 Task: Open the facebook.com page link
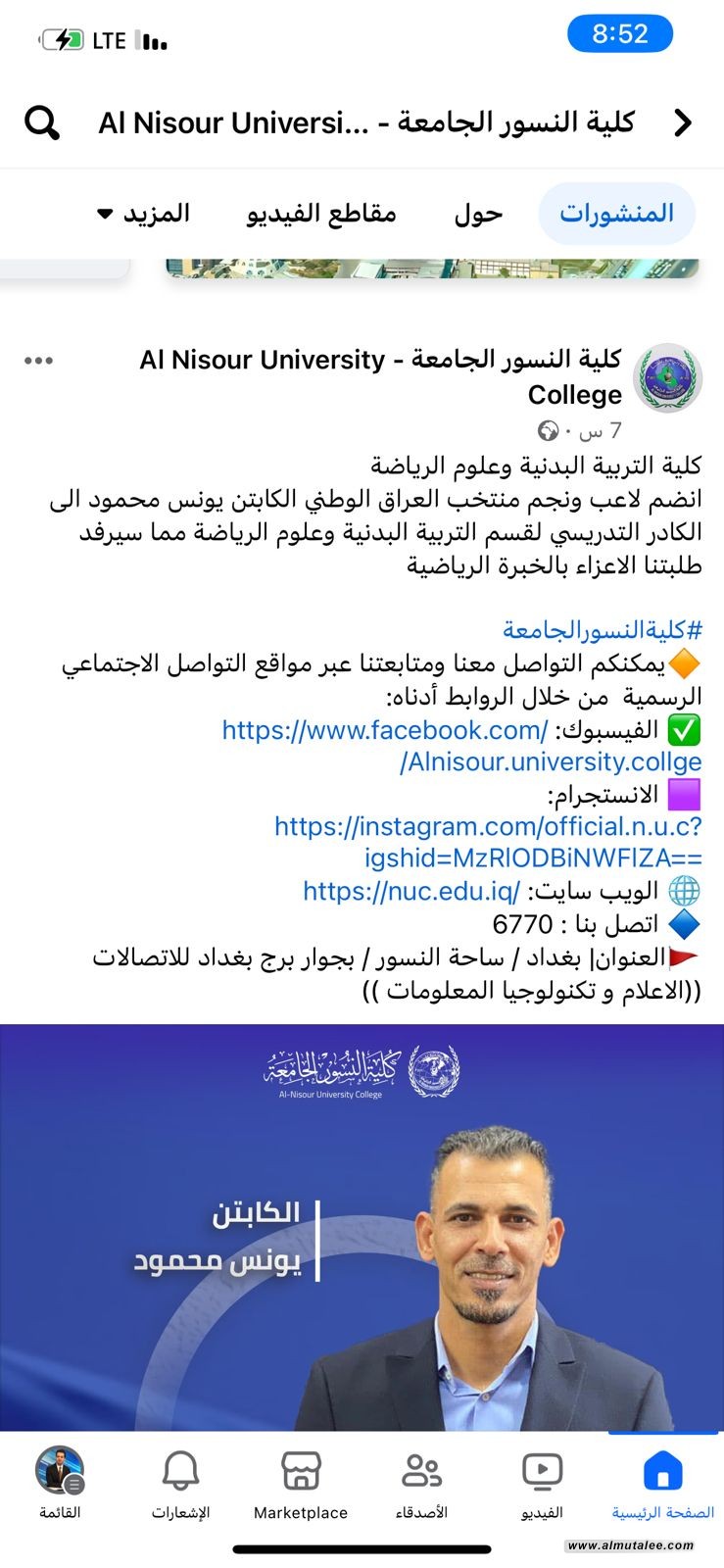tap(385, 730)
